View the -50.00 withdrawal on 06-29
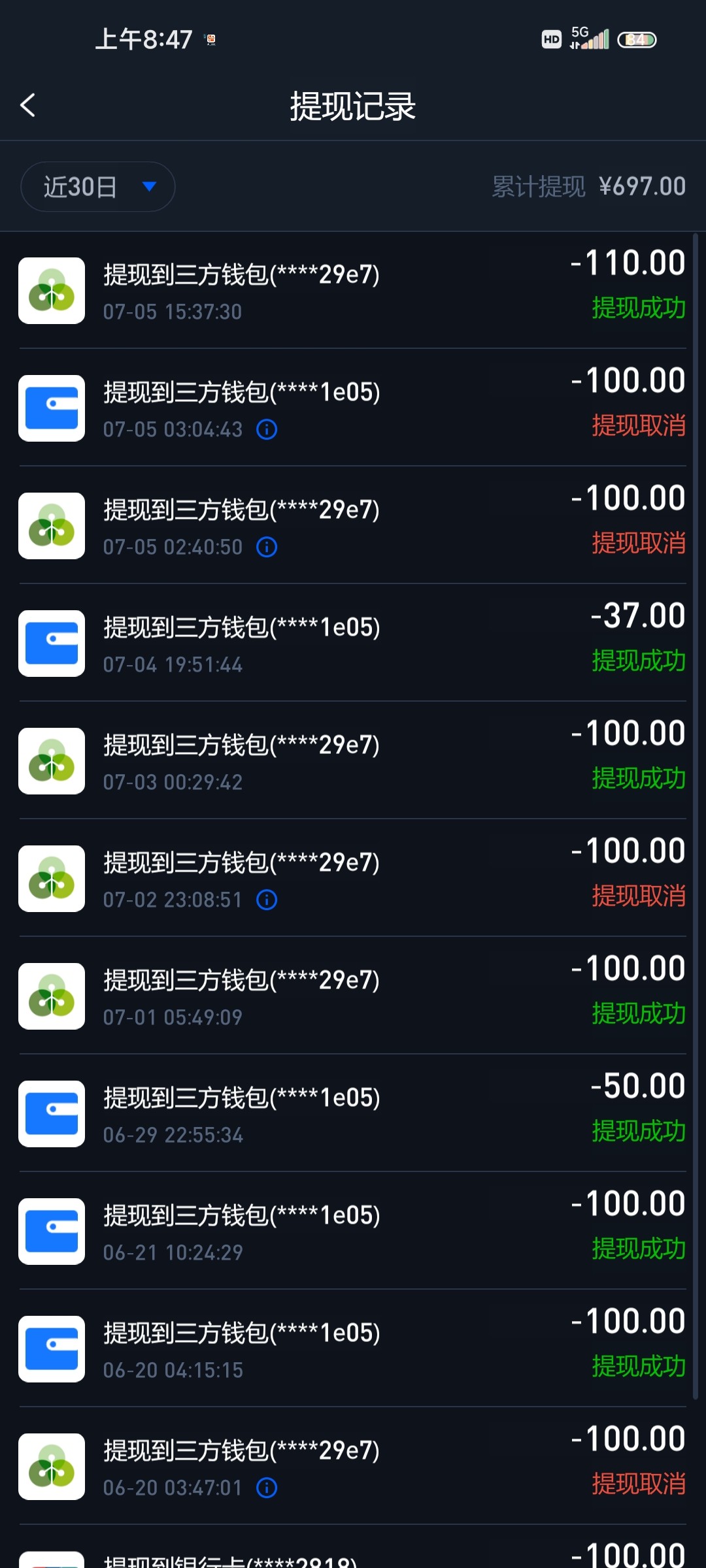The image size is (706, 1568). point(353,1113)
